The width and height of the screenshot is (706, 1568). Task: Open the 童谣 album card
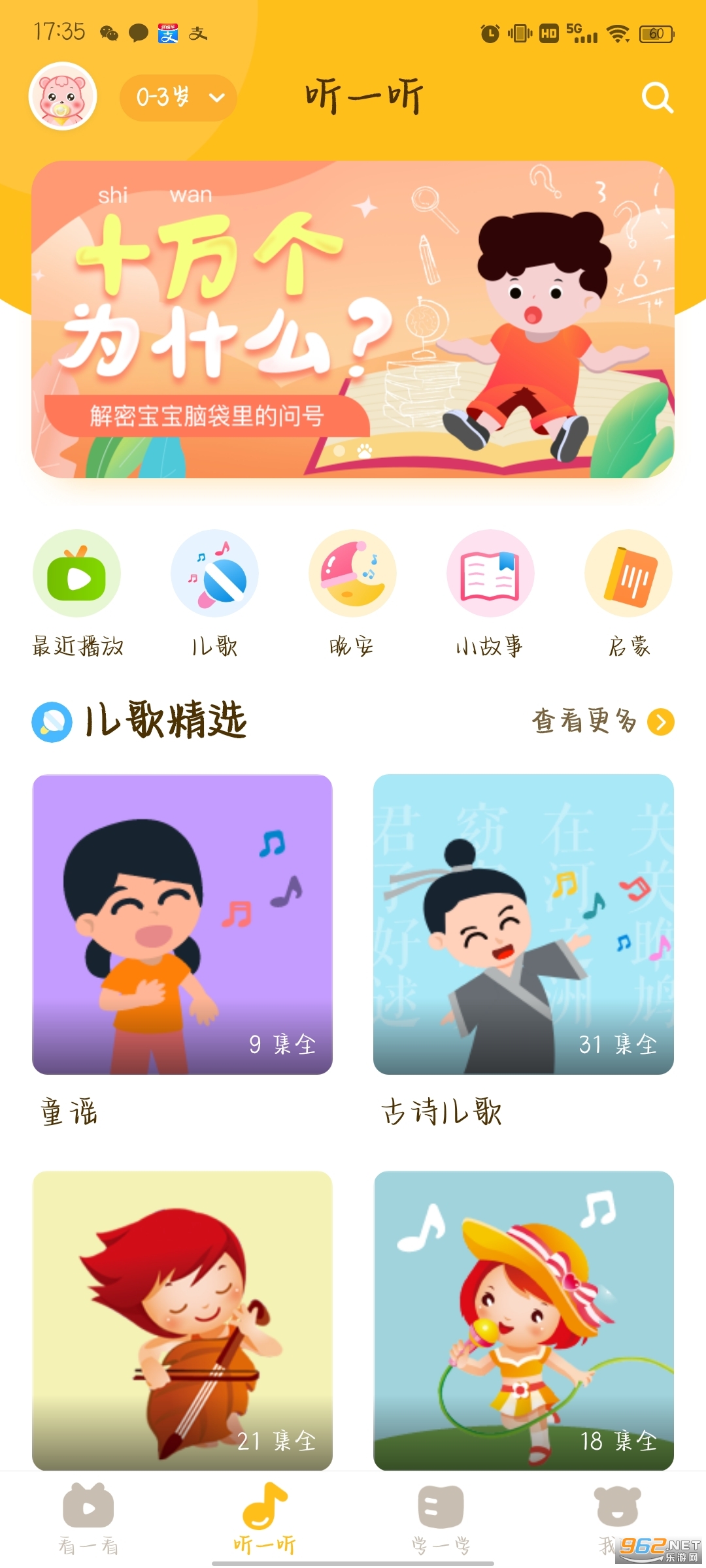tap(182, 924)
